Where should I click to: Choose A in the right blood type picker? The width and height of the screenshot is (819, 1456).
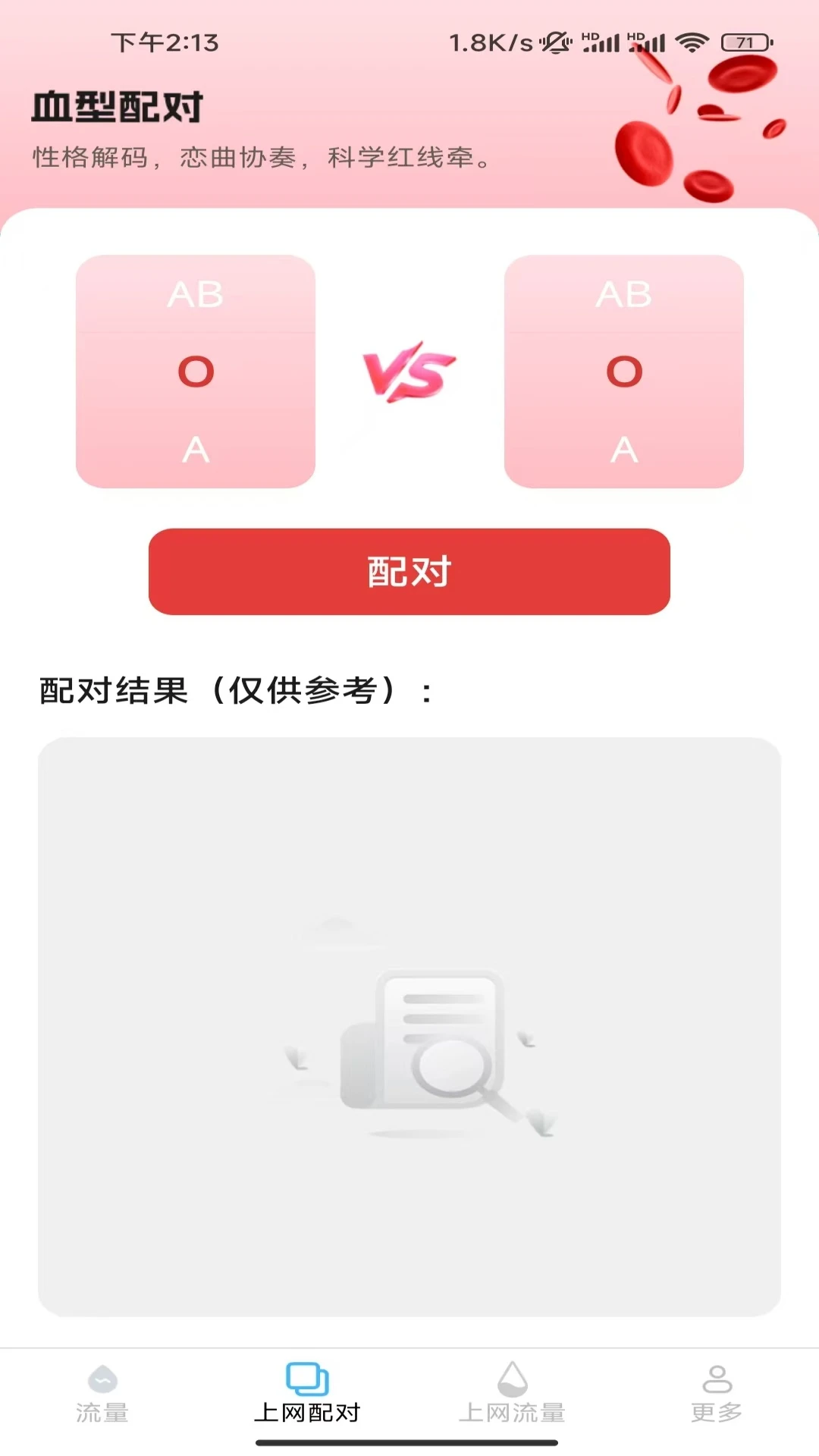[623, 450]
